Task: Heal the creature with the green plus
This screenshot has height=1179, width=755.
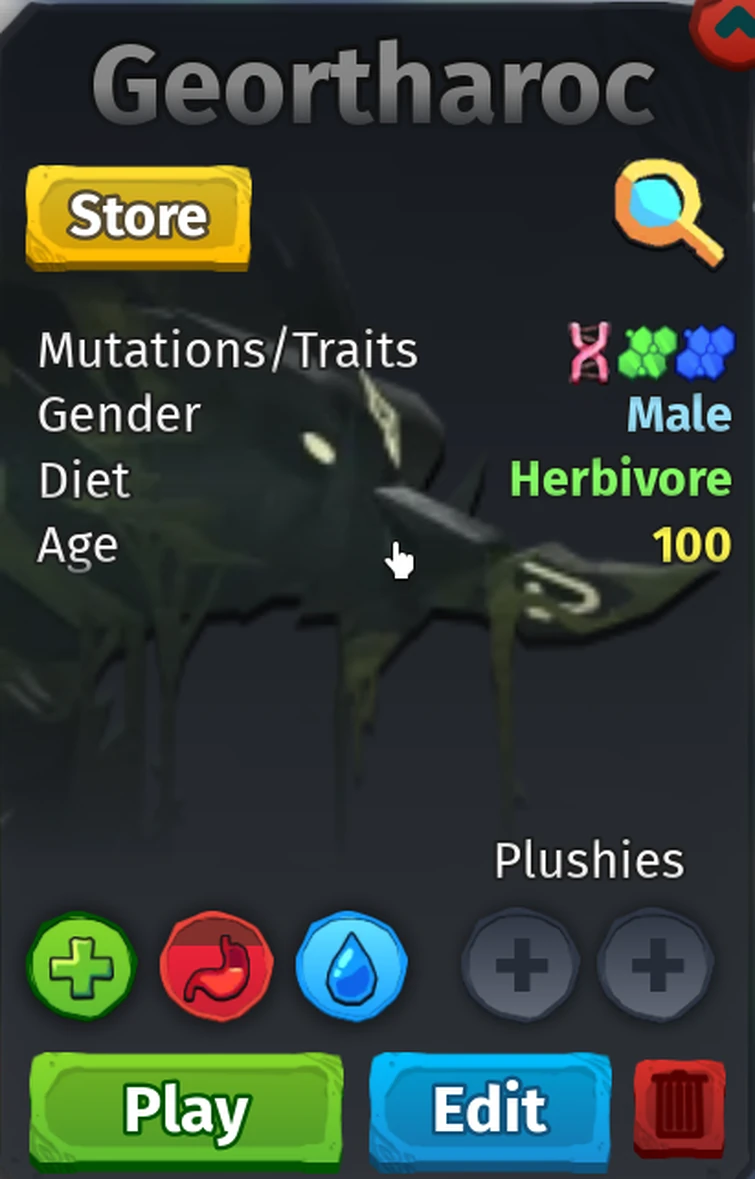Action: pyautogui.click(x=82, y=966)
